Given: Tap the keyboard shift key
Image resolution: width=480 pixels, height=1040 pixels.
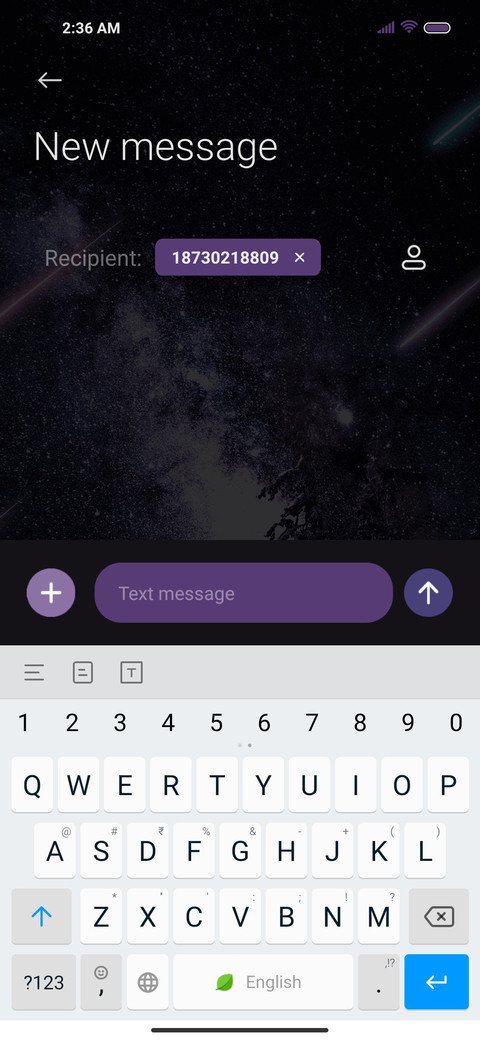Looking at the screenshot, I should coord(42,917).
